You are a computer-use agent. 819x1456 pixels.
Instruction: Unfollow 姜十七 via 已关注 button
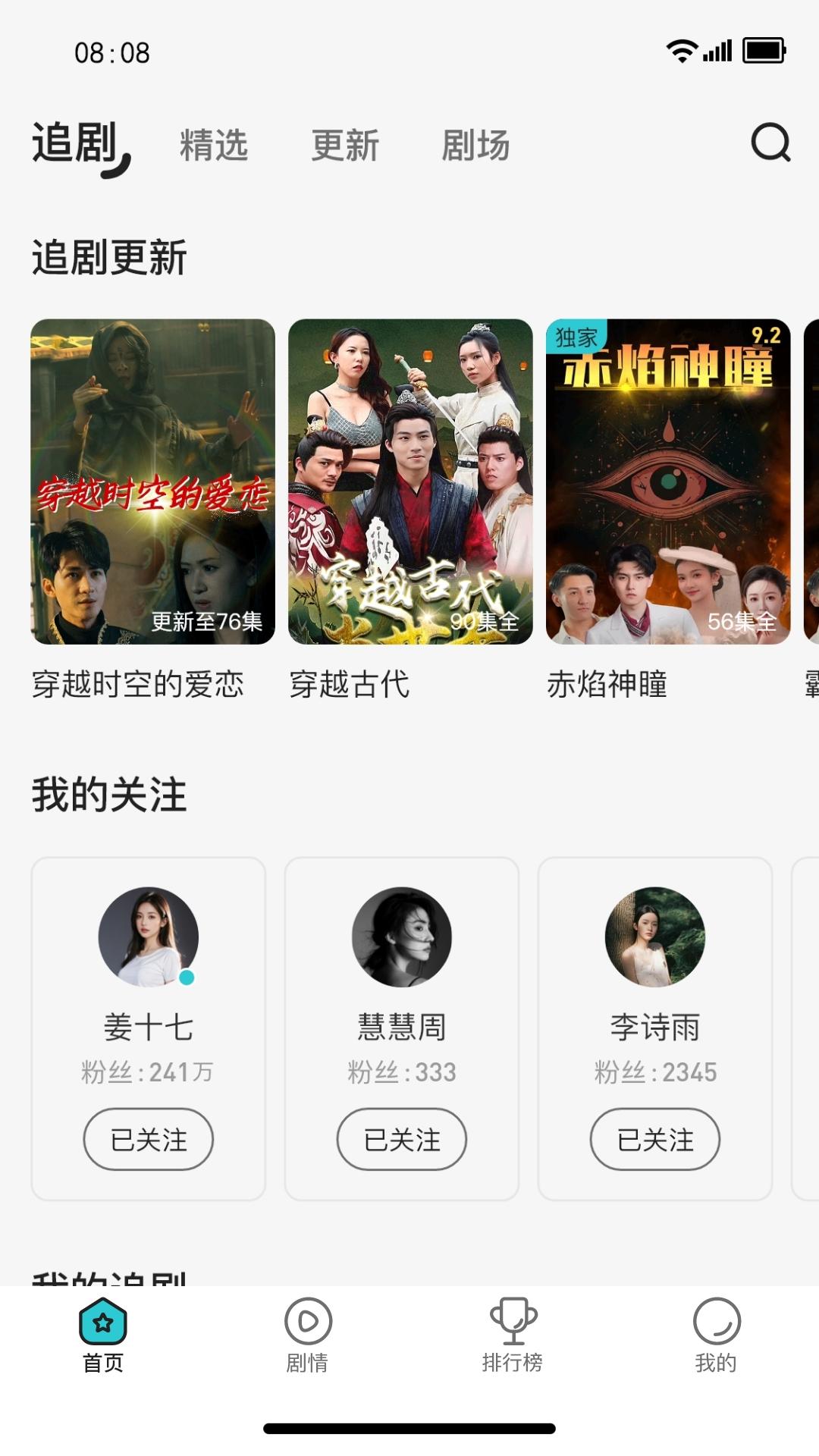tap(148, 1139)
